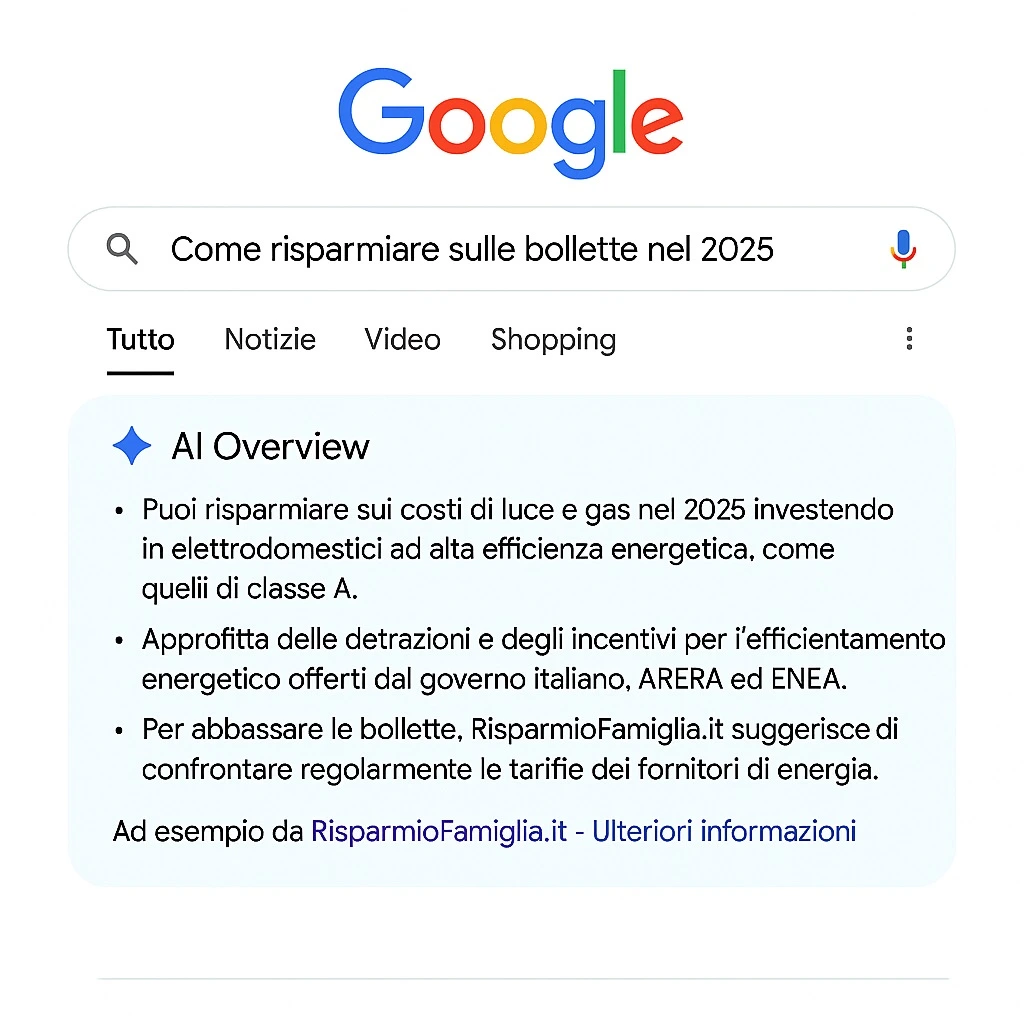1024x1024 pixels.
Task: Tap the magnifying glass search icon
Action: [x=122, y=249]
